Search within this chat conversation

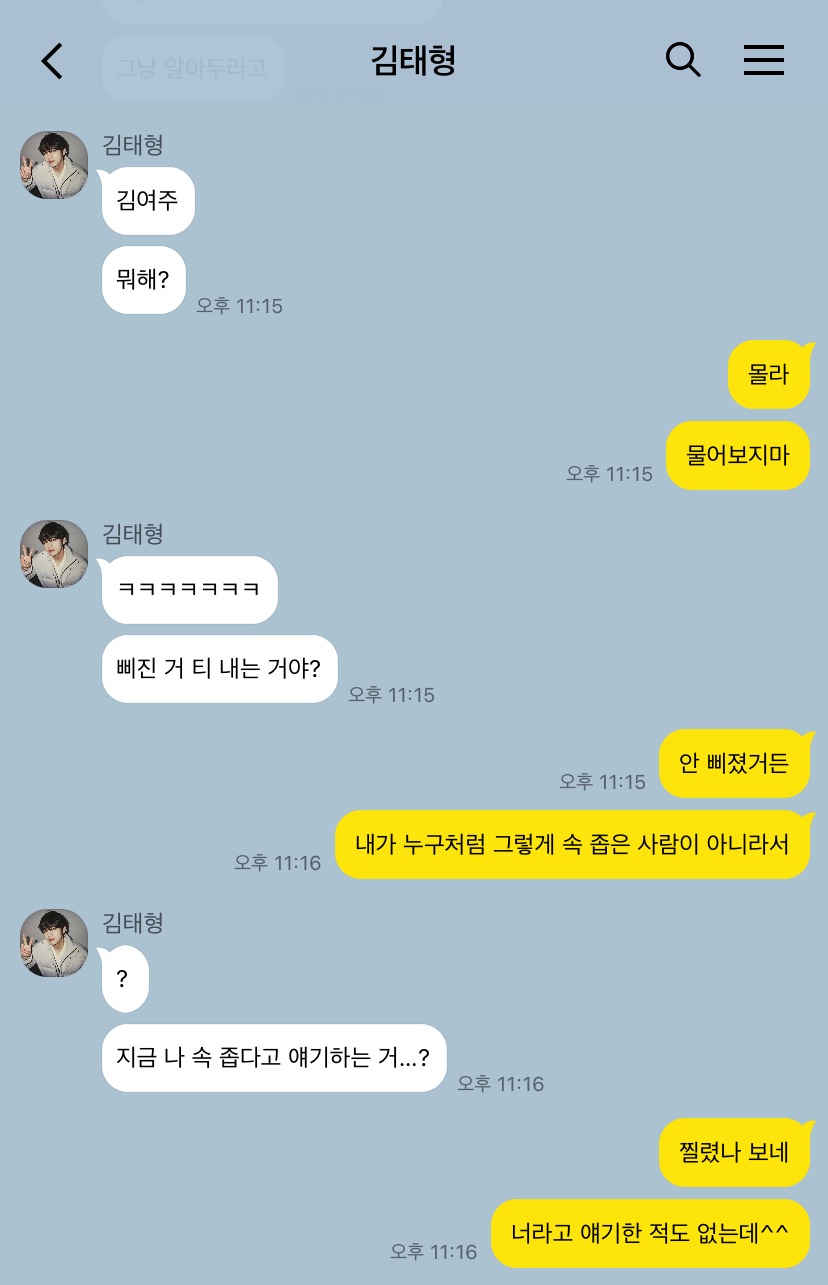(683, 61)
